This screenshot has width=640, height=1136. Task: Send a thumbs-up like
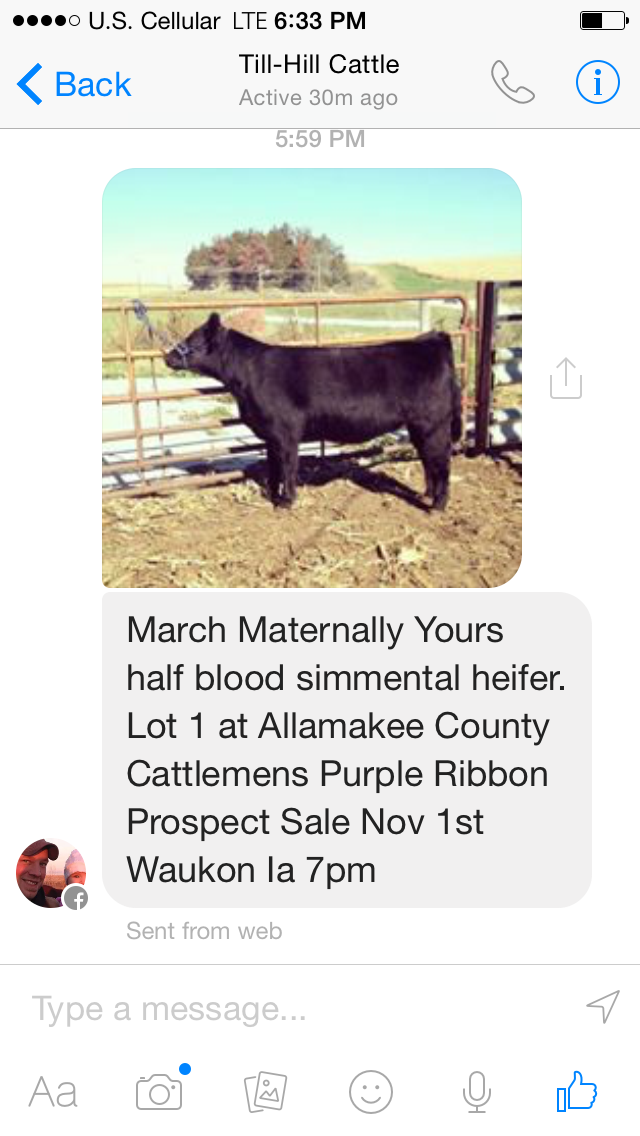(577, 1091)
